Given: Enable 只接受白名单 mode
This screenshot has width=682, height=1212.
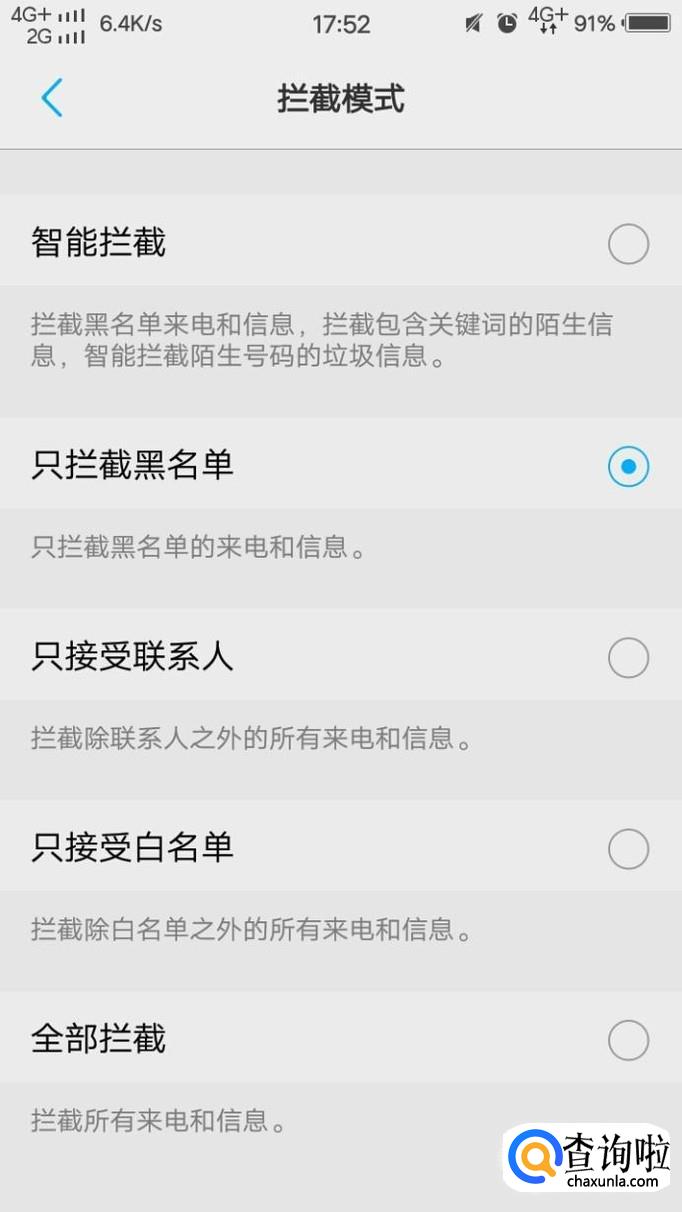Looking at the screenshot, I should [628, 849].
